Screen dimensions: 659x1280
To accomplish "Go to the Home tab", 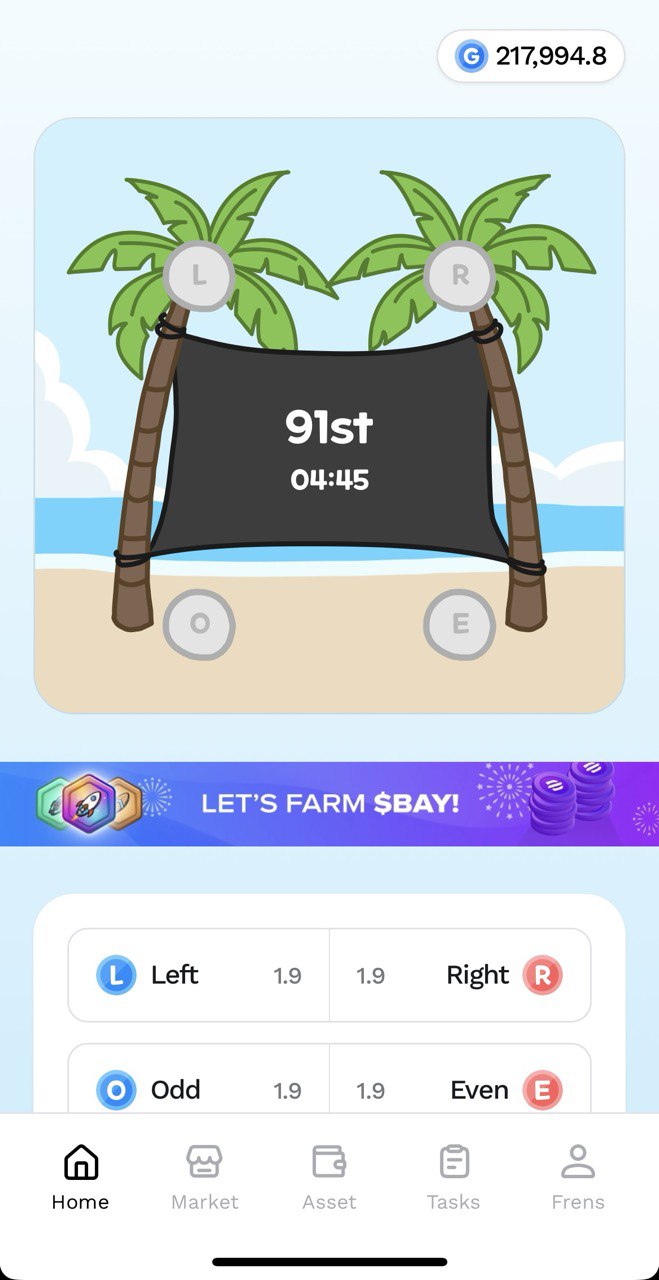I will 80,1177.
